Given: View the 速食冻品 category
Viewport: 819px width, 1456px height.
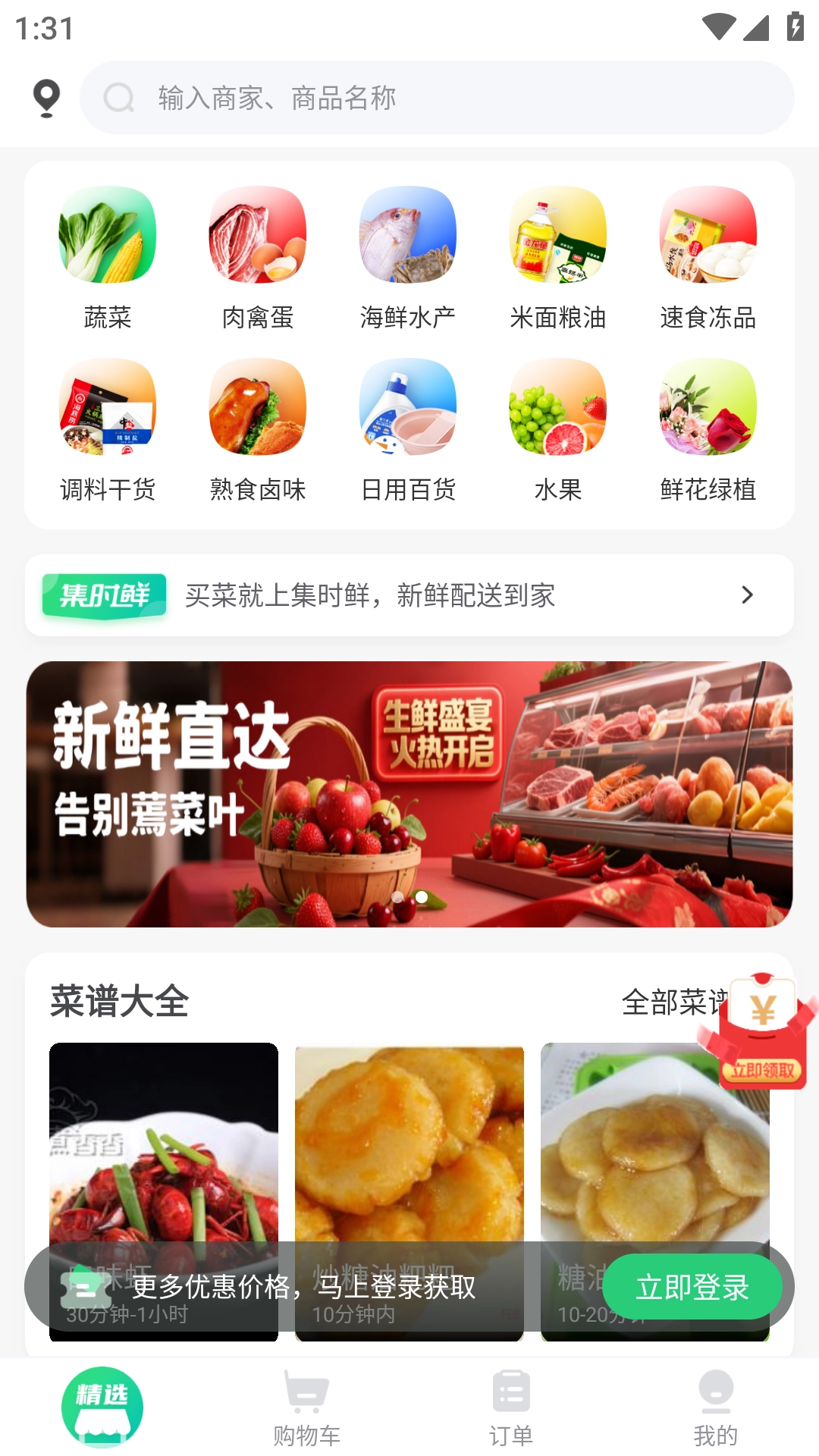Looking at the screenshot, I should (708, 258).
